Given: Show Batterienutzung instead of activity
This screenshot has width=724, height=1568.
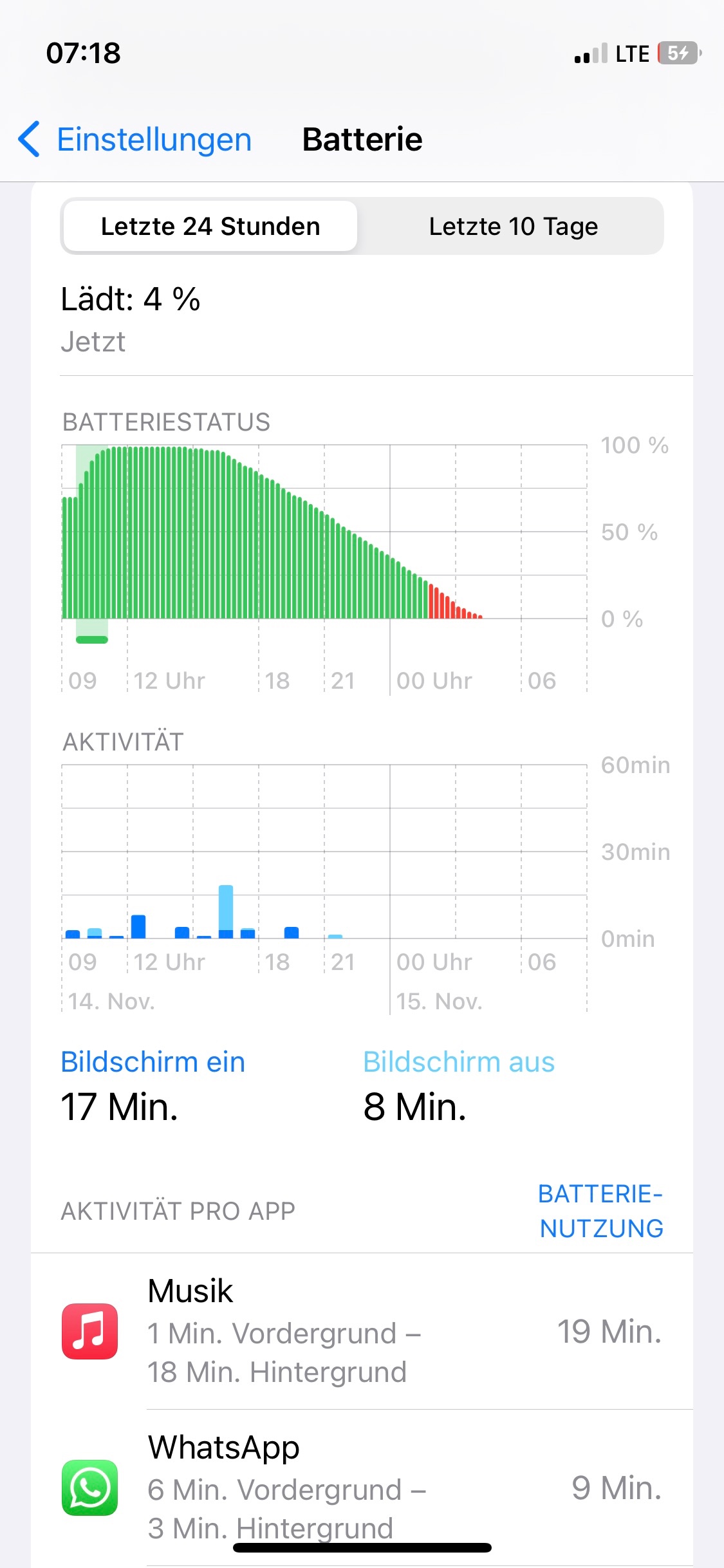Looking at the screenshot, I should pos(600,1211).
